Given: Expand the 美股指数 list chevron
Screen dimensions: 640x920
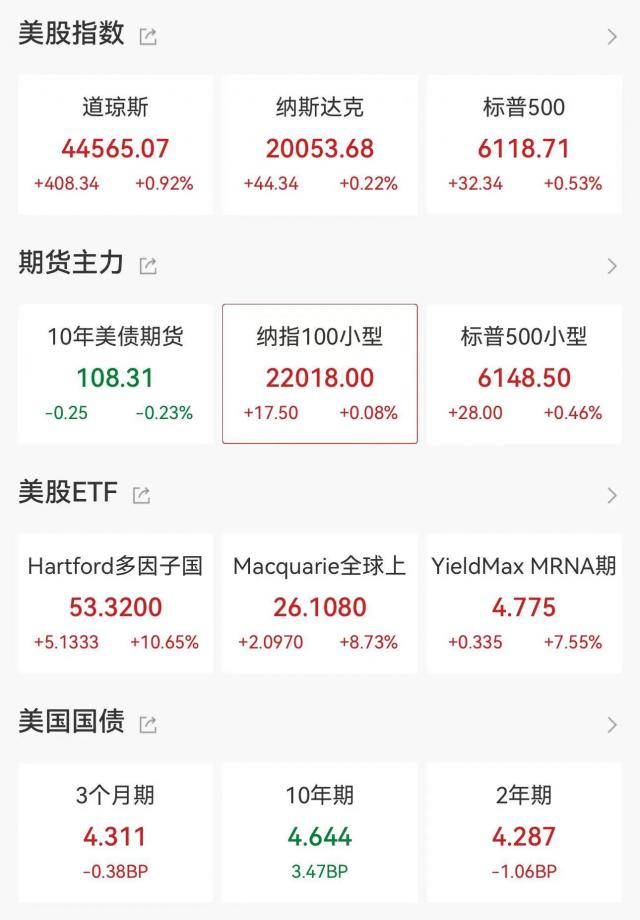Looking at the screenshot, I should (x=612, y=37).
